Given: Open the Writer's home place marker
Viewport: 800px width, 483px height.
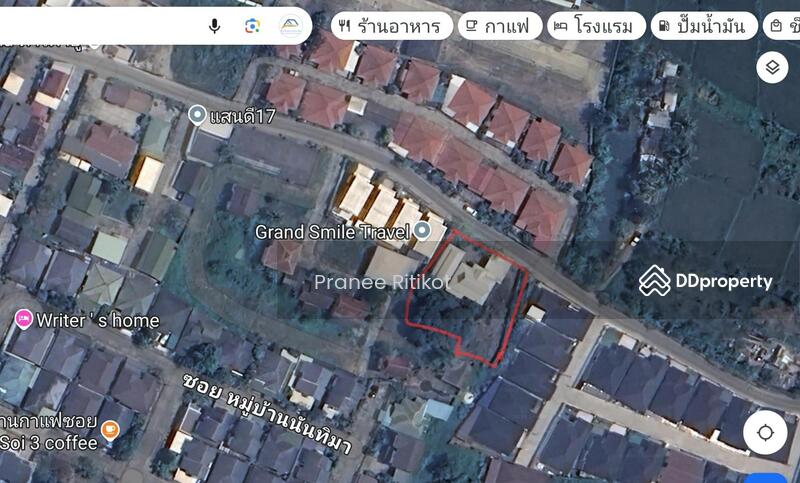Looking at the screenshot, I should (24, 320).
